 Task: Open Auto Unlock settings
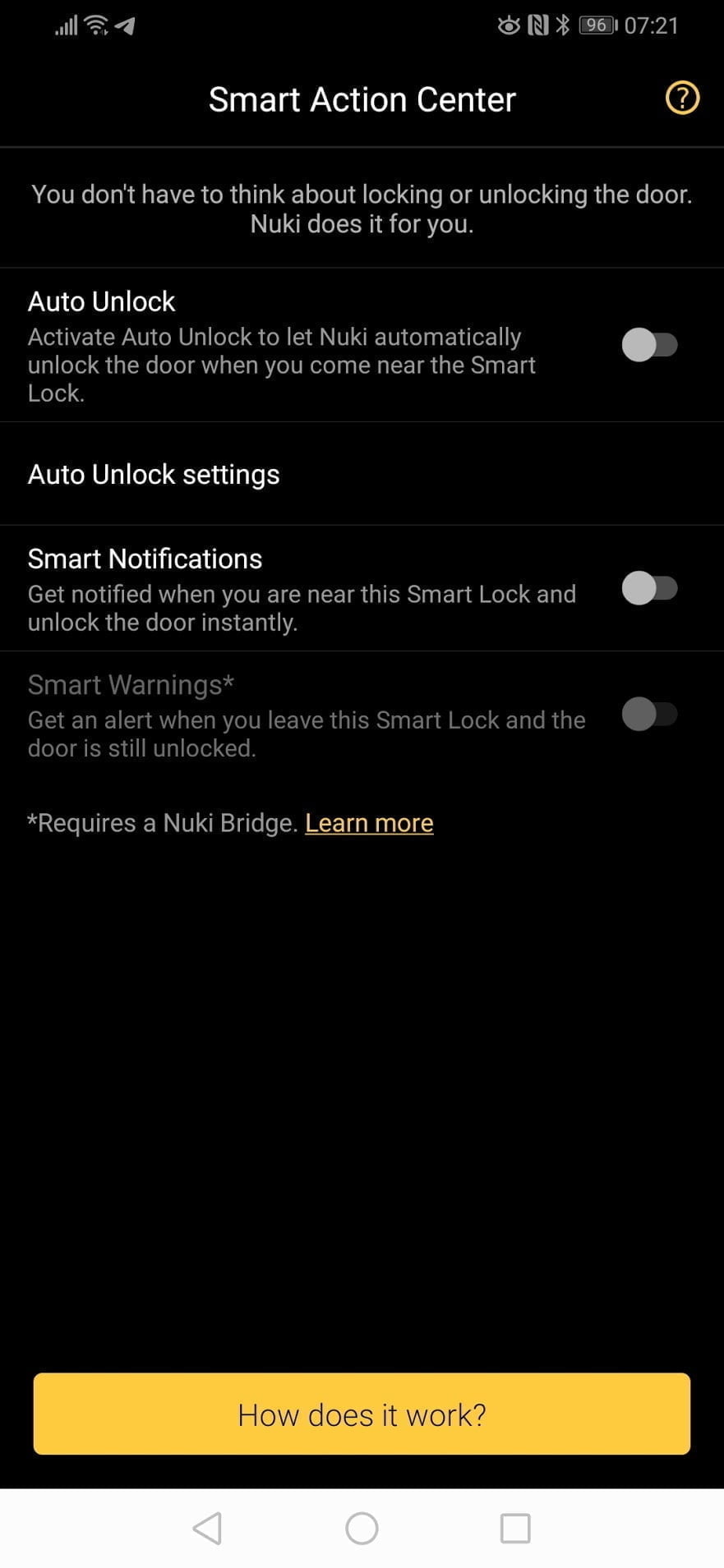click(x=154, y=475)
